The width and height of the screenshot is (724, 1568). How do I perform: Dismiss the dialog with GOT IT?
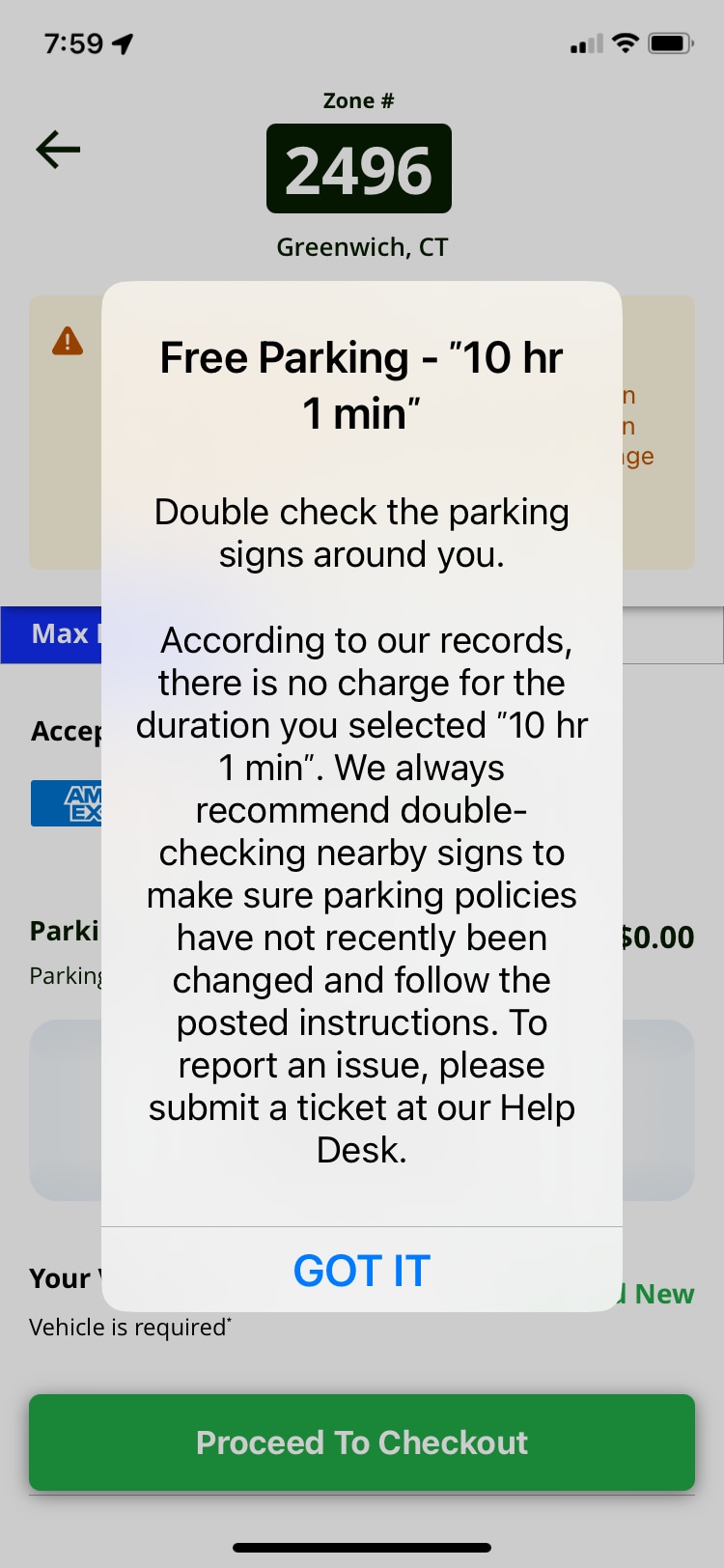(362, 1270)
